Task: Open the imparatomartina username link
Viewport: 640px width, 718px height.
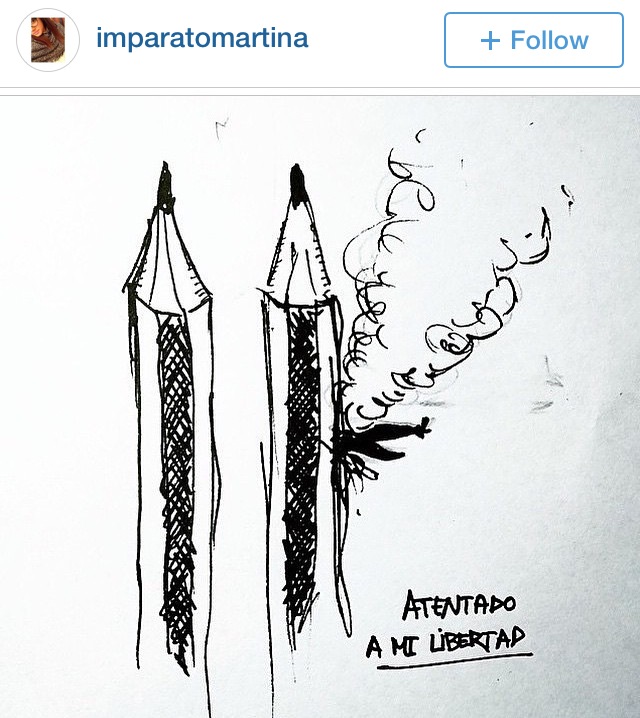Action: point(201,39)
